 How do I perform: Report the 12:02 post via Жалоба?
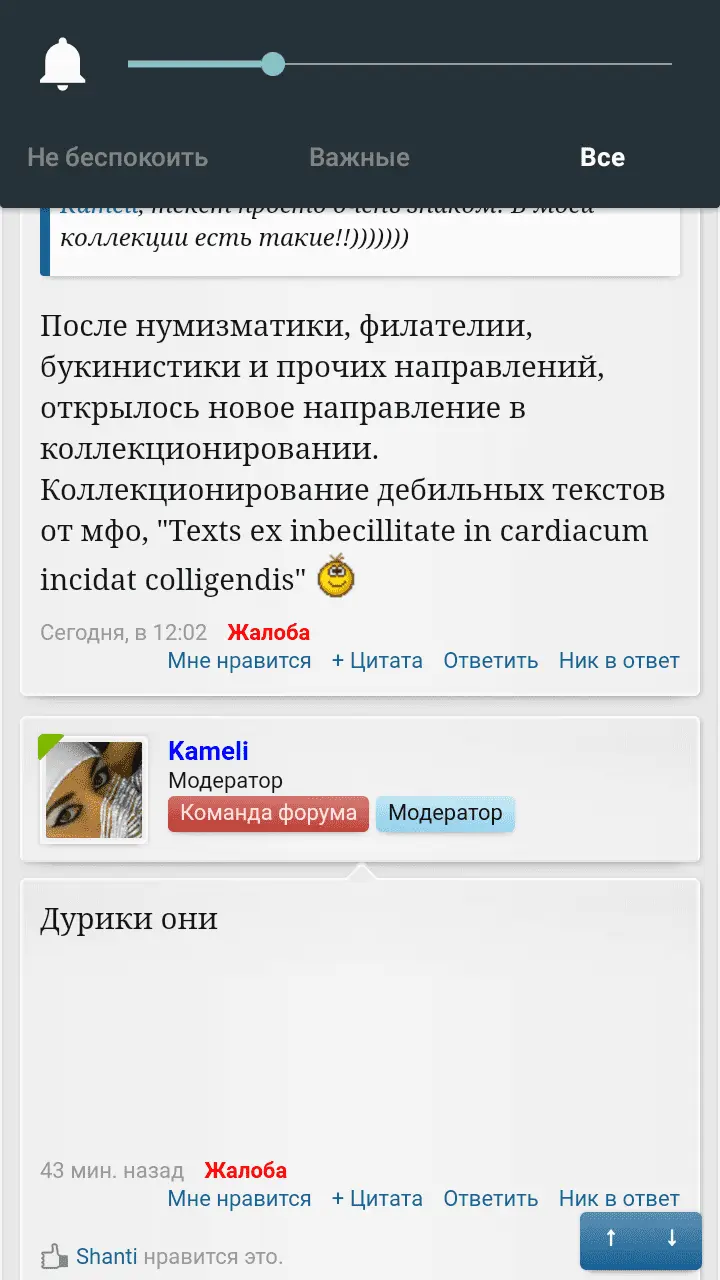(x=268, y=632)
